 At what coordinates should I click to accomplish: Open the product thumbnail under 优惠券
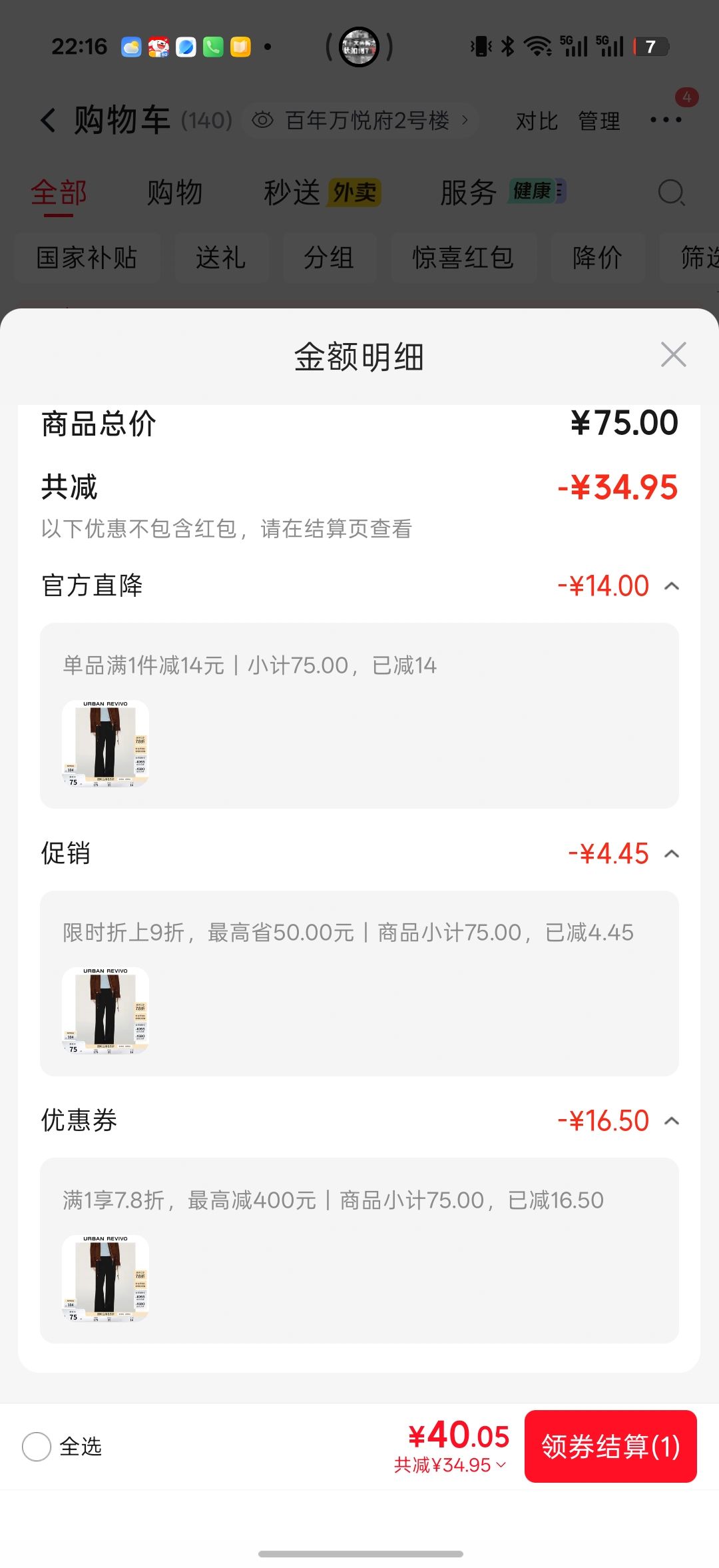coord(105,1278)
